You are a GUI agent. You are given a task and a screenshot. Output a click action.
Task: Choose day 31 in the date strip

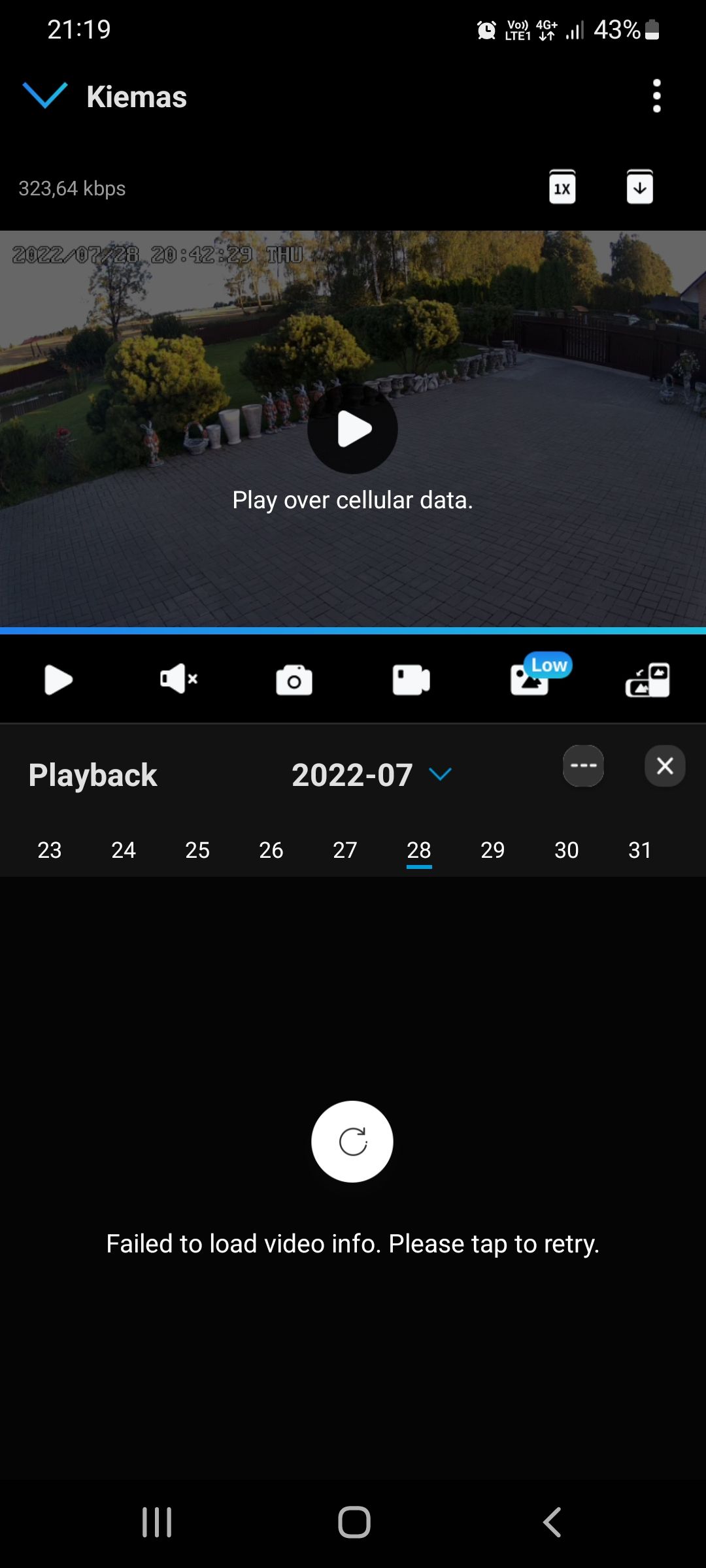click(640, 850)
